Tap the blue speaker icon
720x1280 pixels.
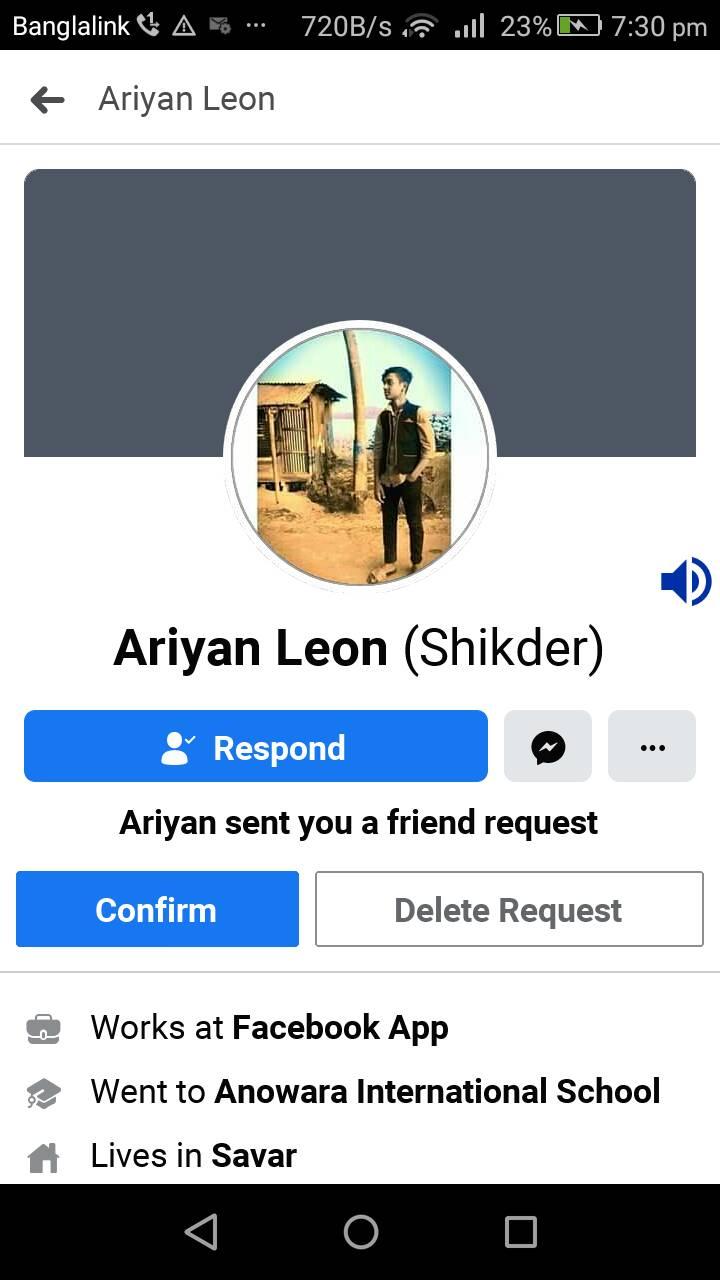click(686, 581)
